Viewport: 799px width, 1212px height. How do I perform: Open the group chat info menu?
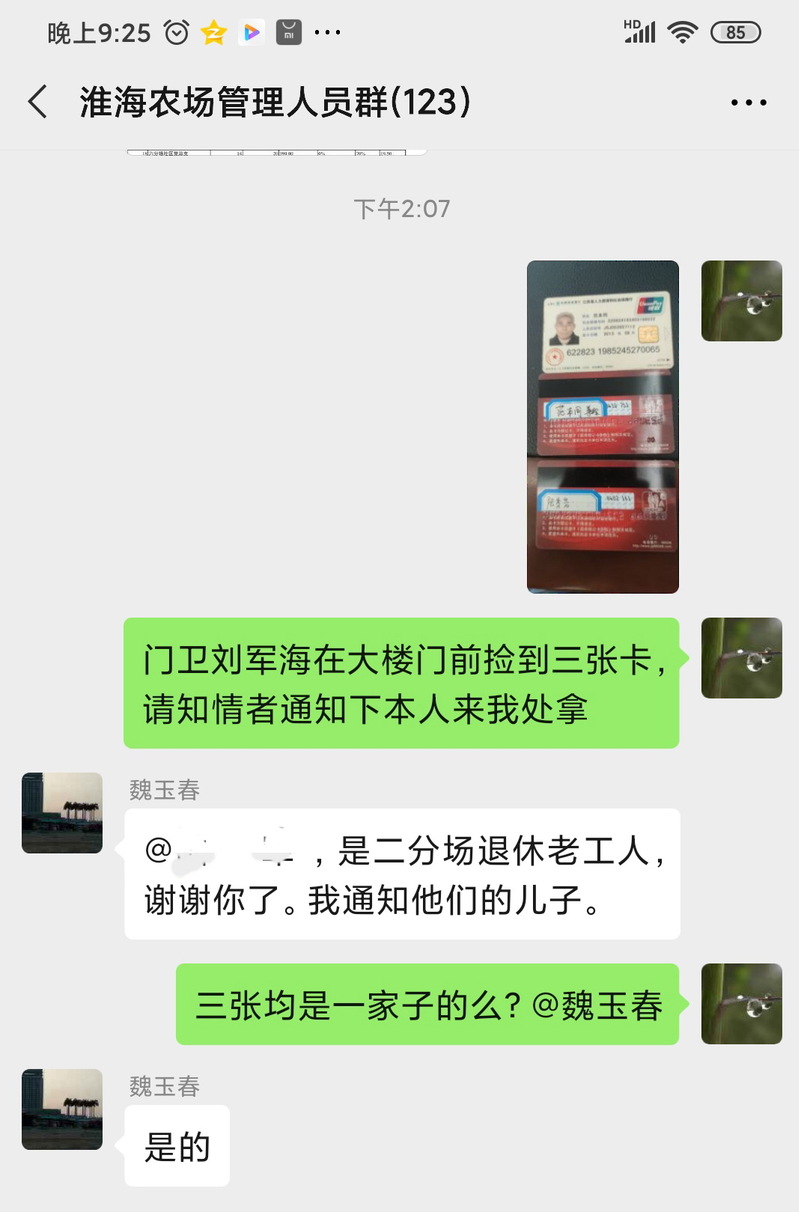click(748, 103)
